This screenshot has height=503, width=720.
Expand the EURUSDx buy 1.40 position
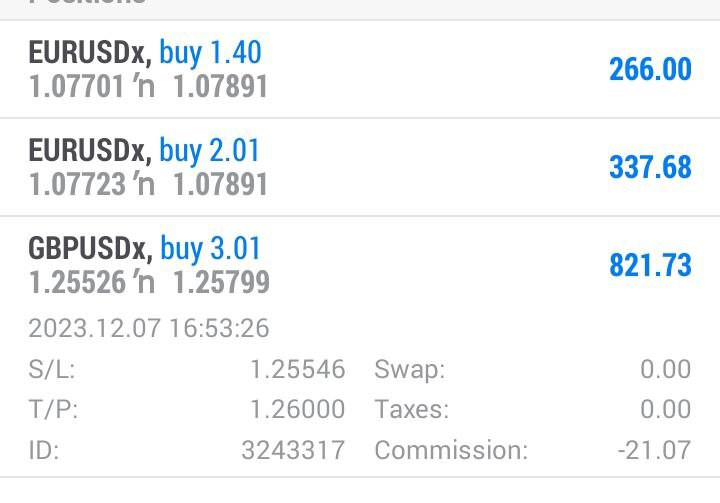coord(360,69)
